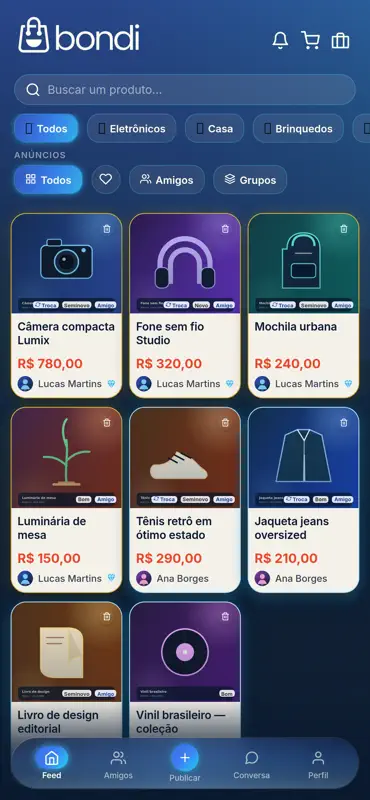The height and width of the screenshot is (800, 370).
Task: Open the notifications bell
Action: [x=280, y=40]
